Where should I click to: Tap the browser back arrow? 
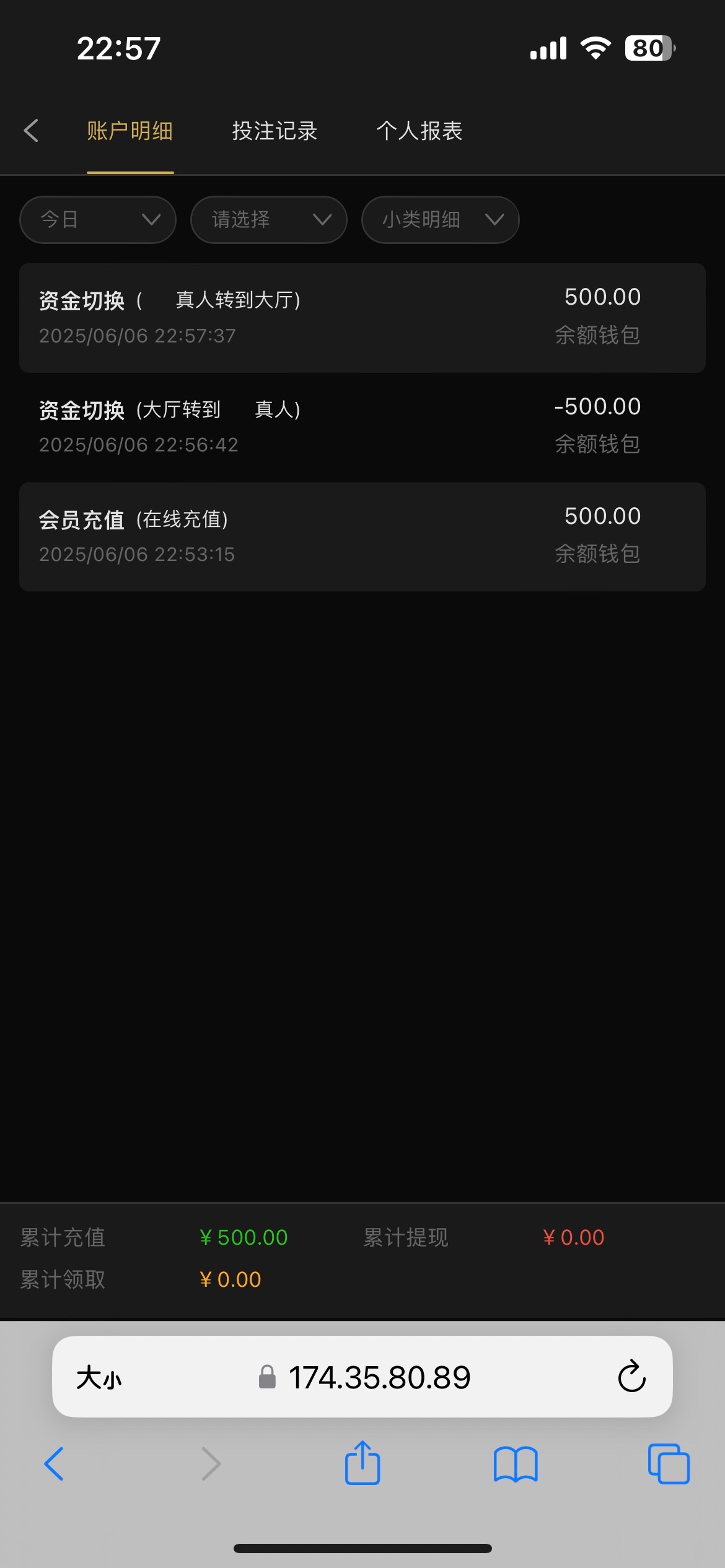click(x=54, y=1464)
